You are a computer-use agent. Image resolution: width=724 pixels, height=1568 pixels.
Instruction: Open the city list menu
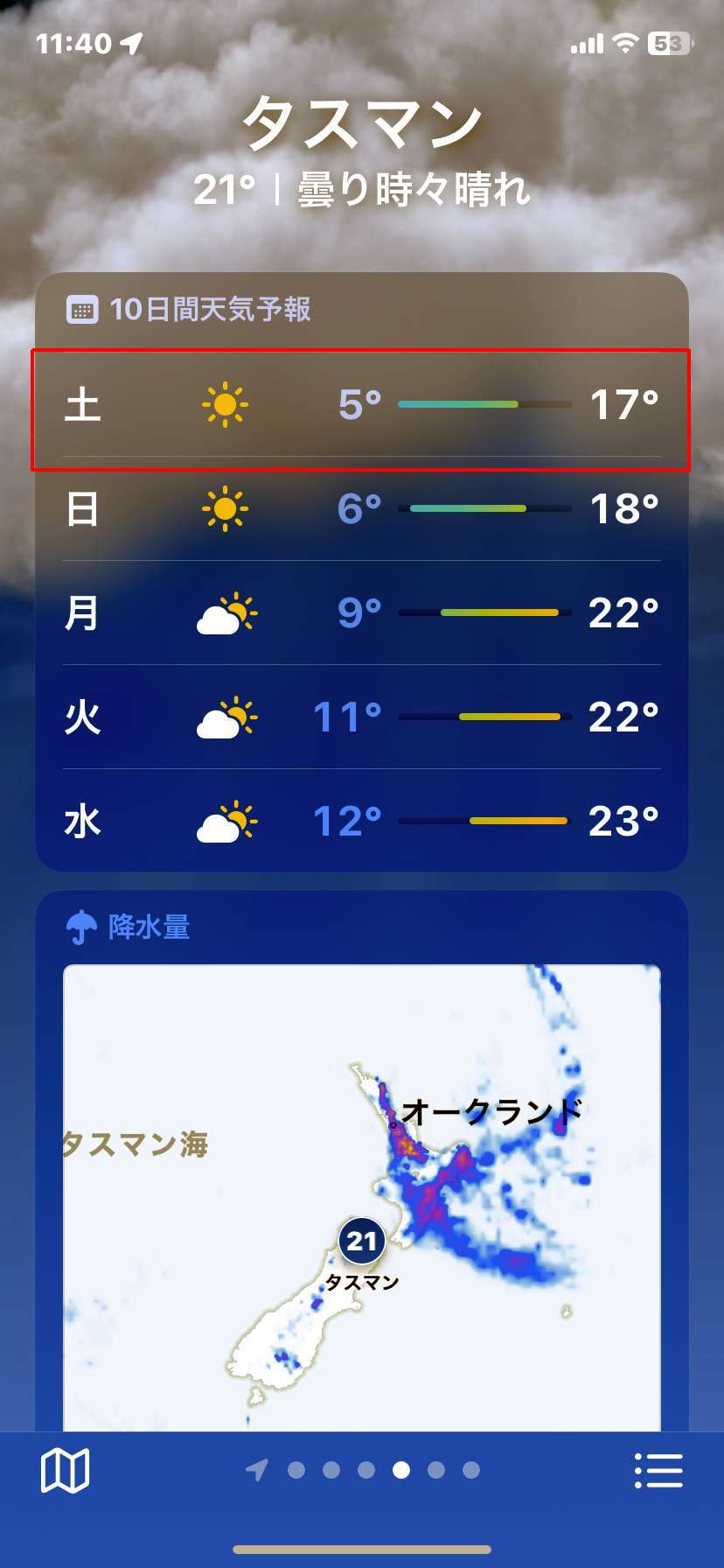[x=658, y=1470]
